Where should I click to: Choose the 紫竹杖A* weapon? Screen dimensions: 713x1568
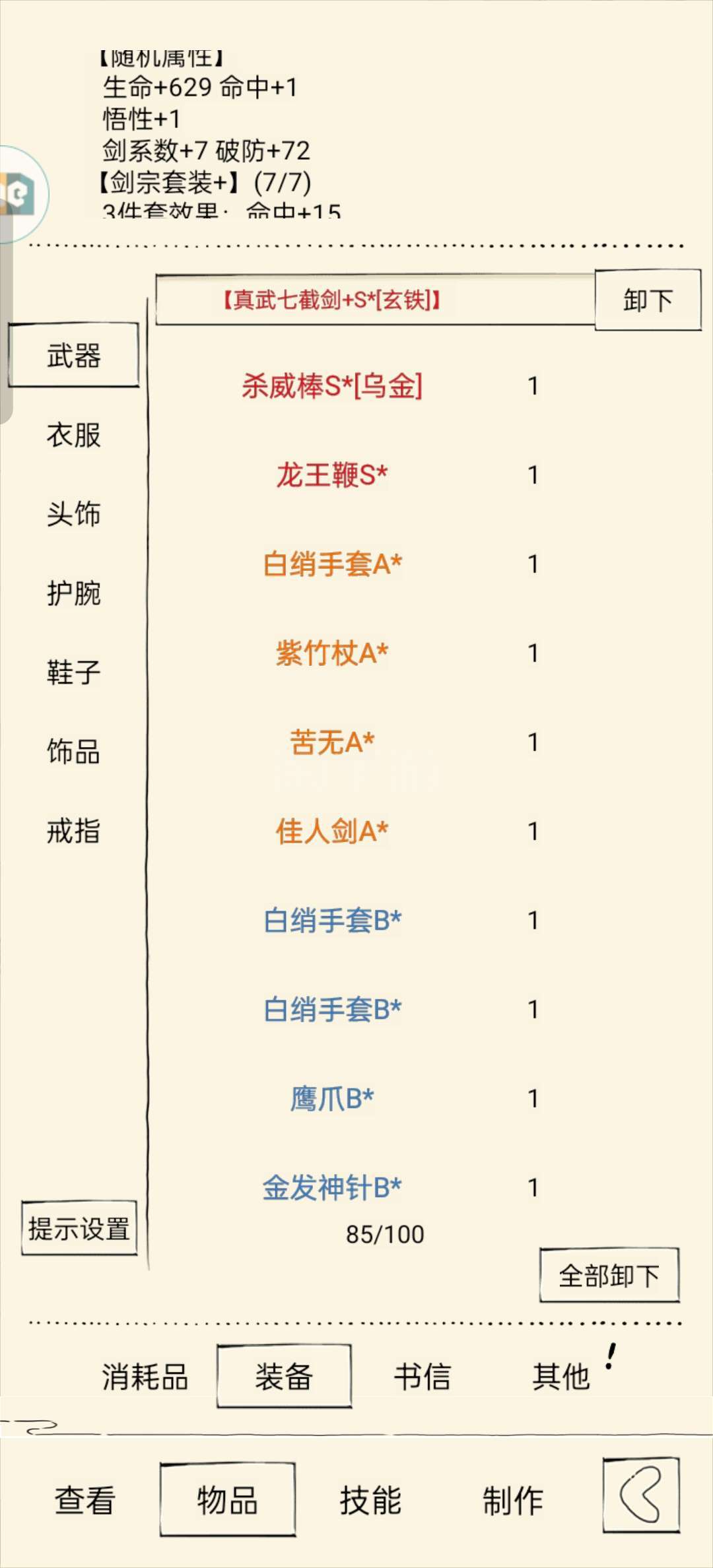[331, 653]
